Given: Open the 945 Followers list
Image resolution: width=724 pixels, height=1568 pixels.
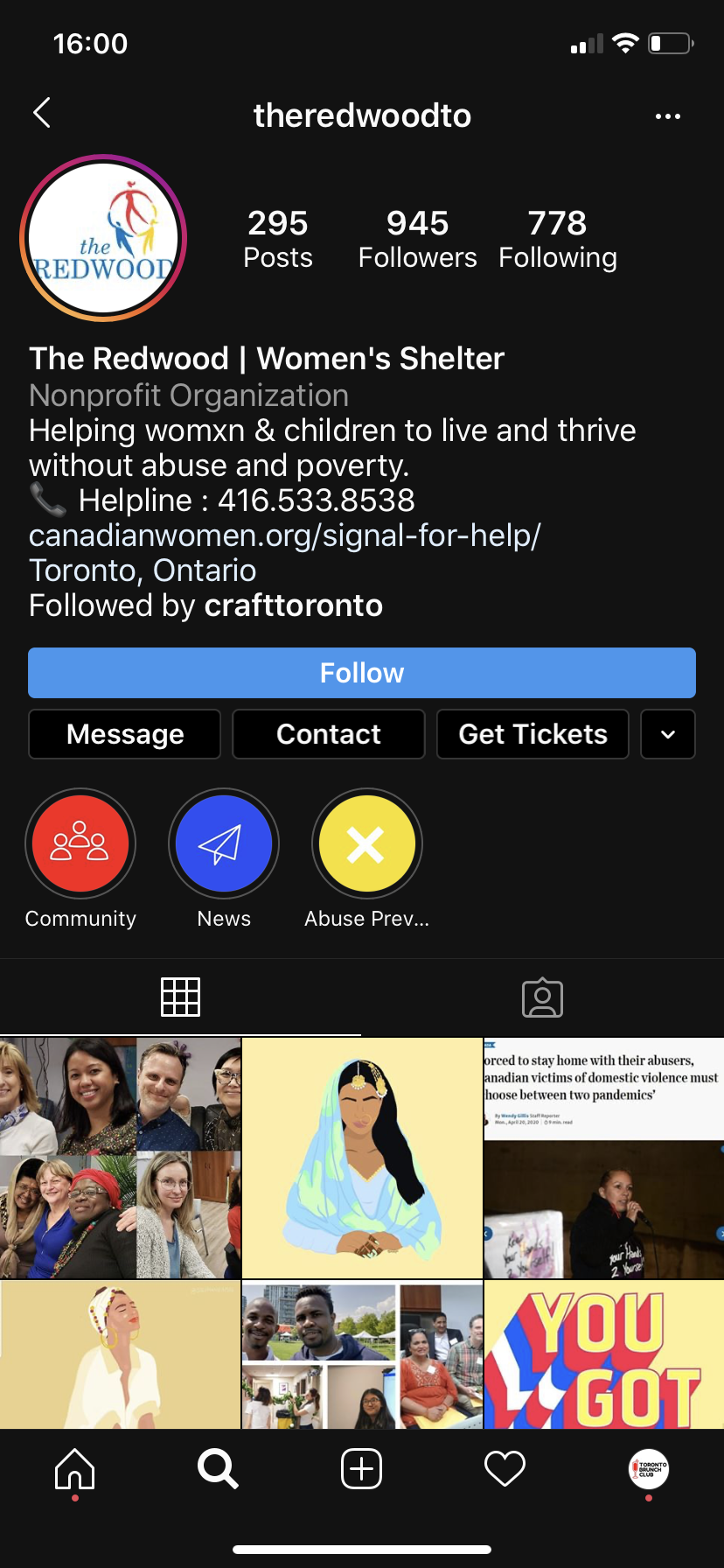Looking at the screenshot, I should click(417, 239).
